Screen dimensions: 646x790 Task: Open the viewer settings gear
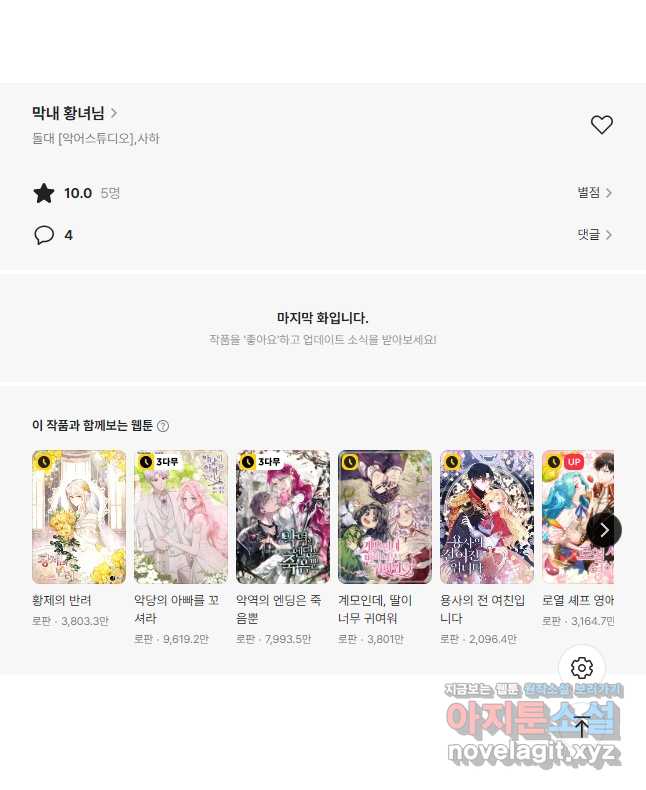click(x=582, y=668)
